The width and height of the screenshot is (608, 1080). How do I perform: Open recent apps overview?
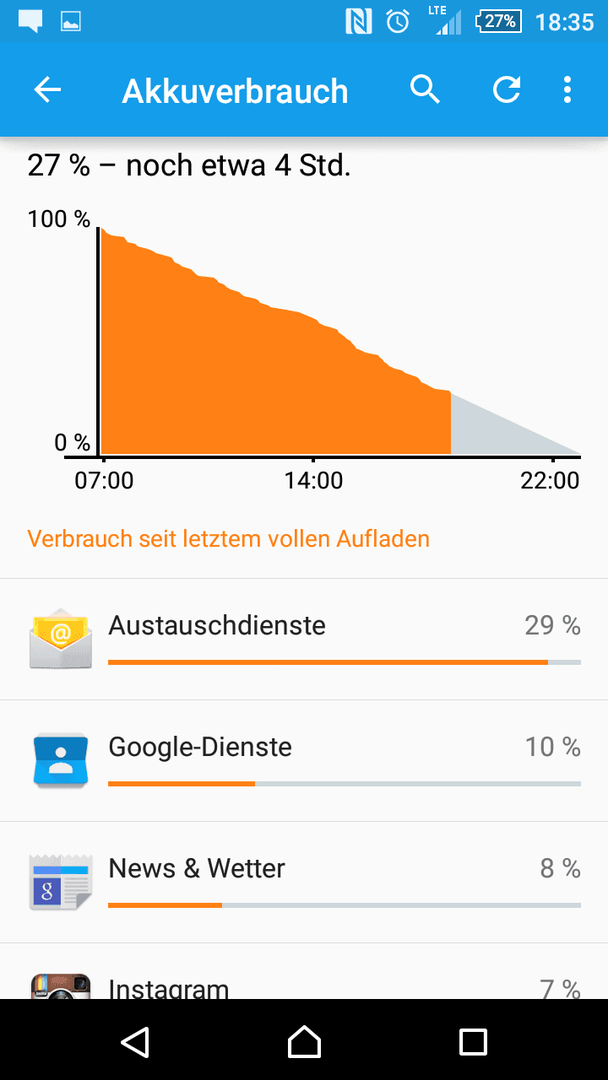[473, 1041]
